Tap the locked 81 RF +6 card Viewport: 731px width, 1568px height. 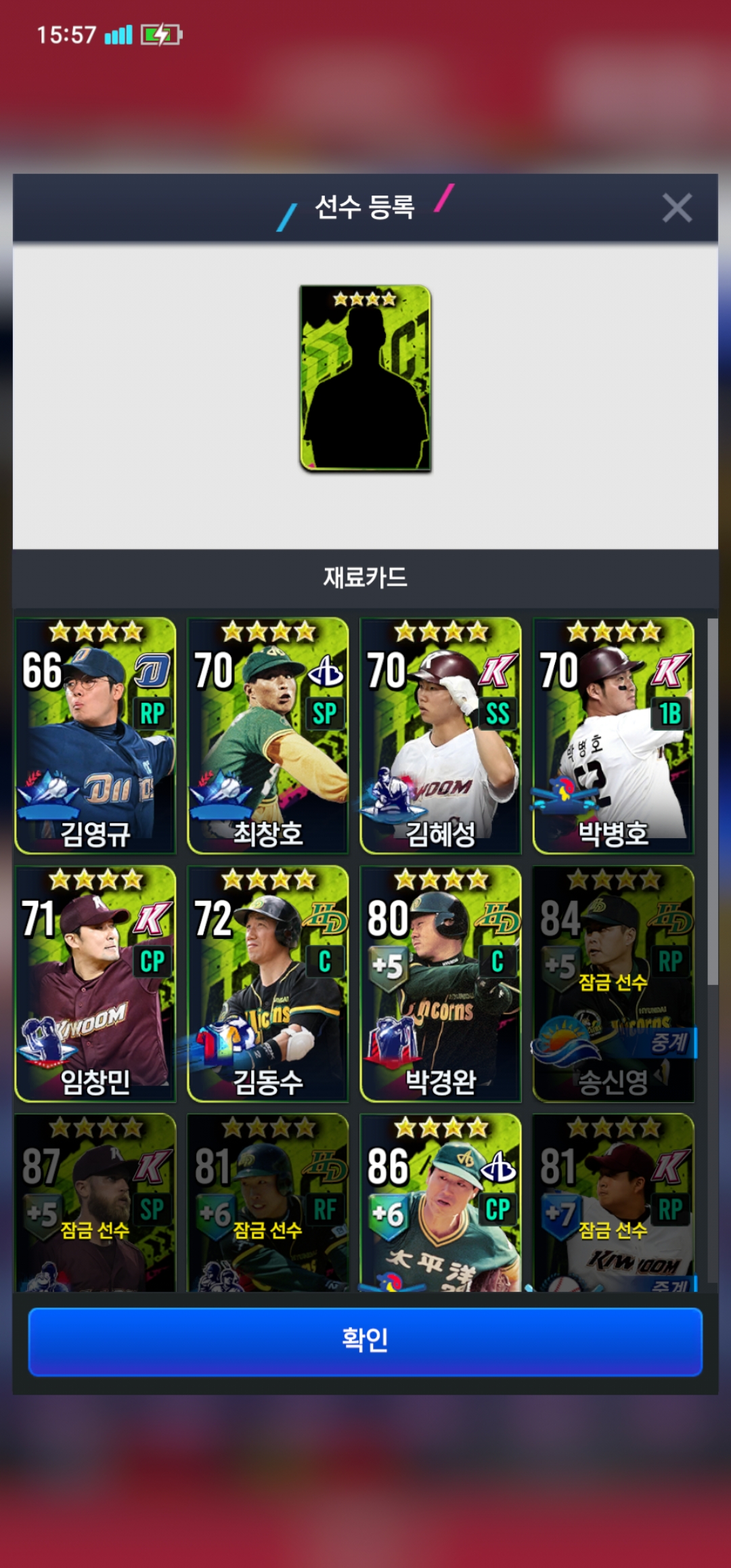click(268, 1202)
